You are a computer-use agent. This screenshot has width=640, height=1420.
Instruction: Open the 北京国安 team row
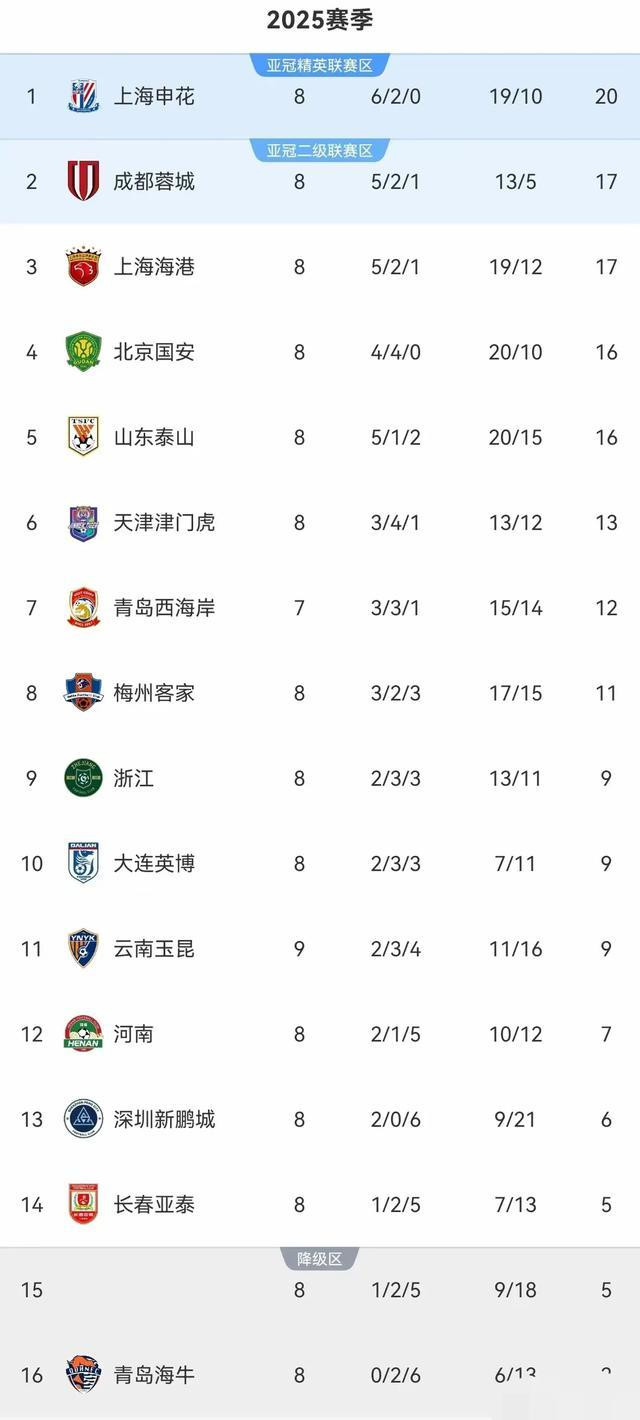[x=320, y=352]
